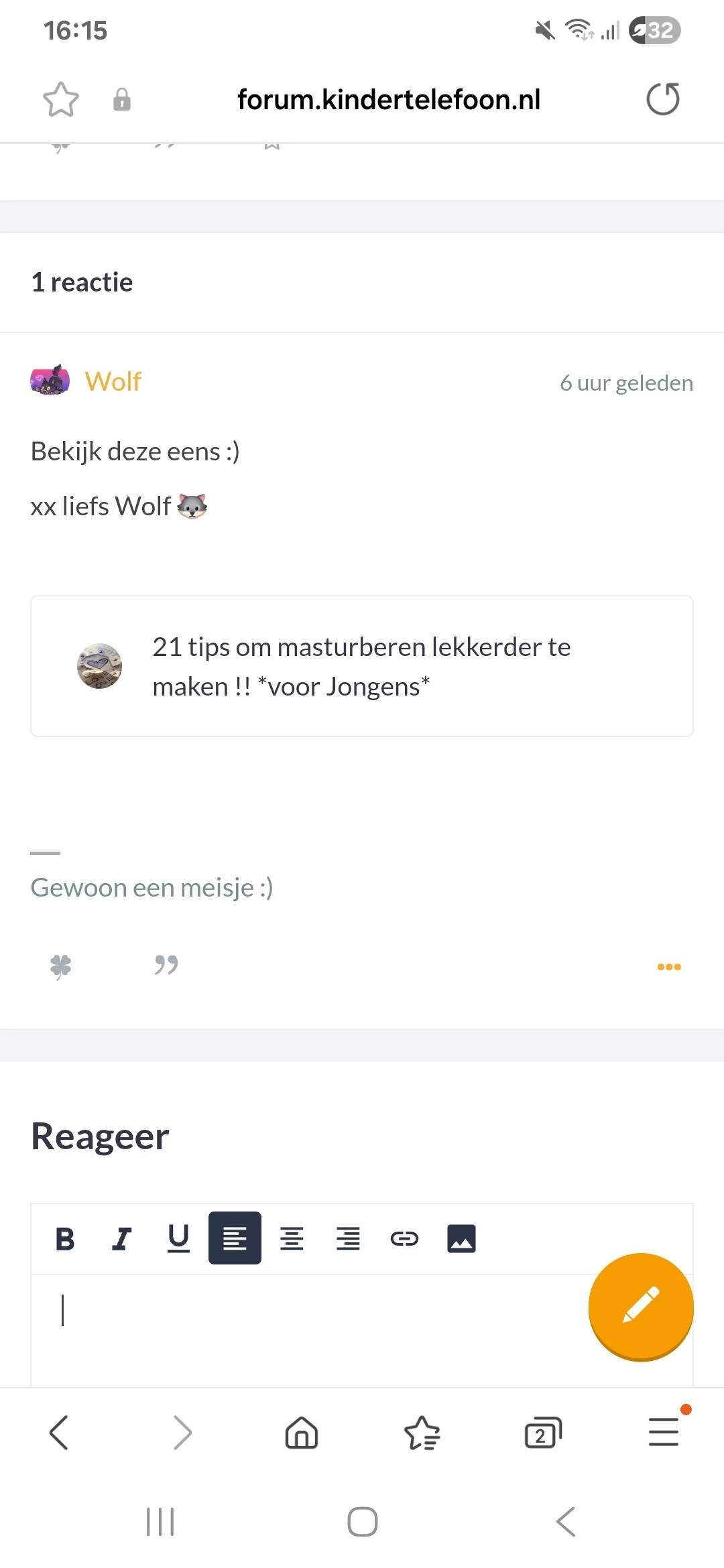The image size is (724, 1568).
Task: Enable italic text formatting
Action: tap(121, 1238)
